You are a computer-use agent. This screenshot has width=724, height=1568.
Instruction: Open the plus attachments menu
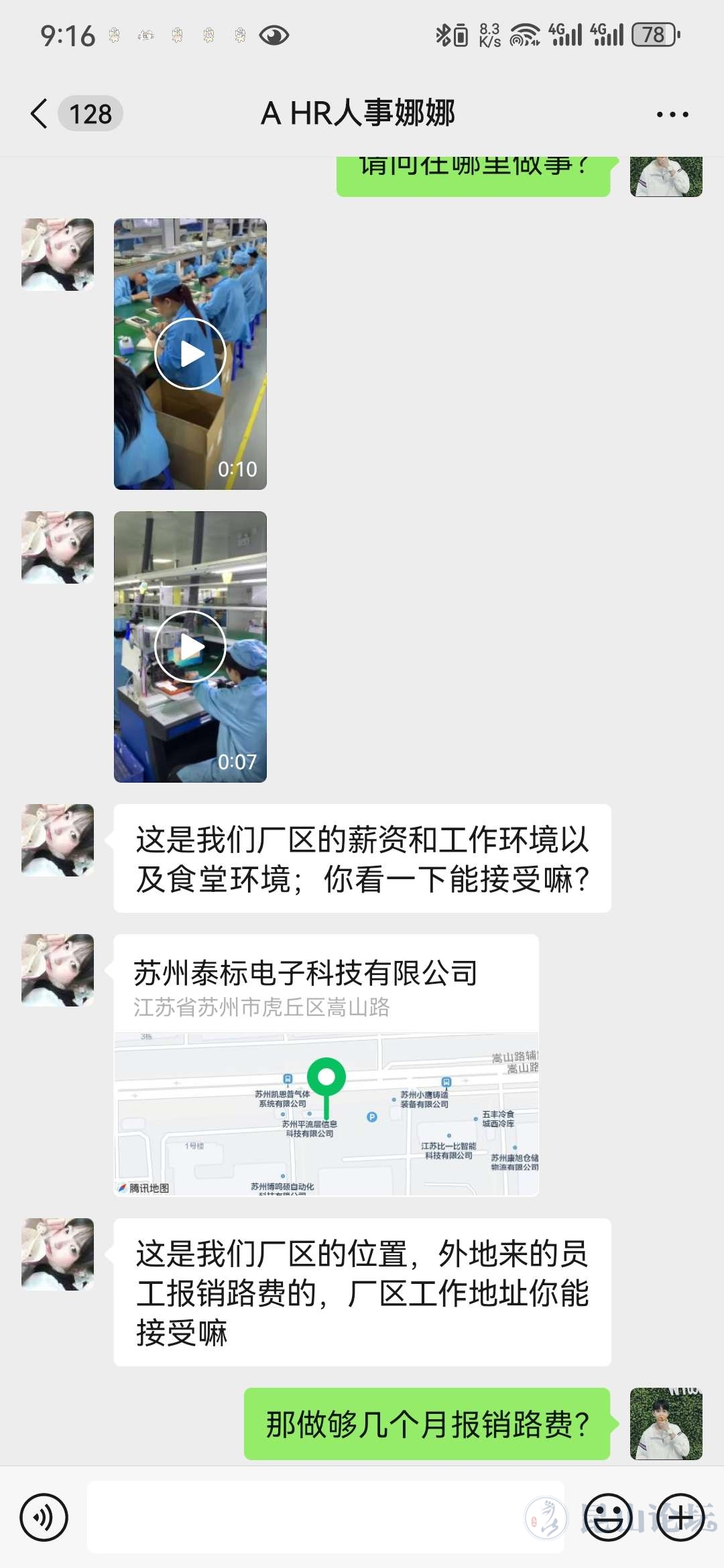(x=681, y=1517)
